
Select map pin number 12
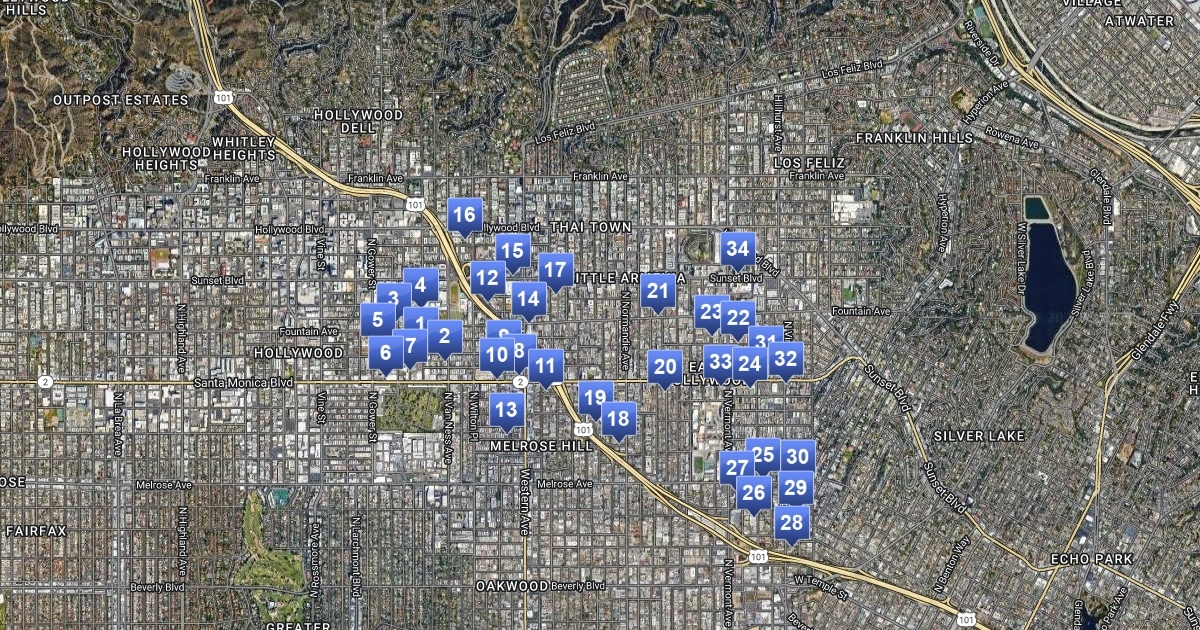pos(487,278)
